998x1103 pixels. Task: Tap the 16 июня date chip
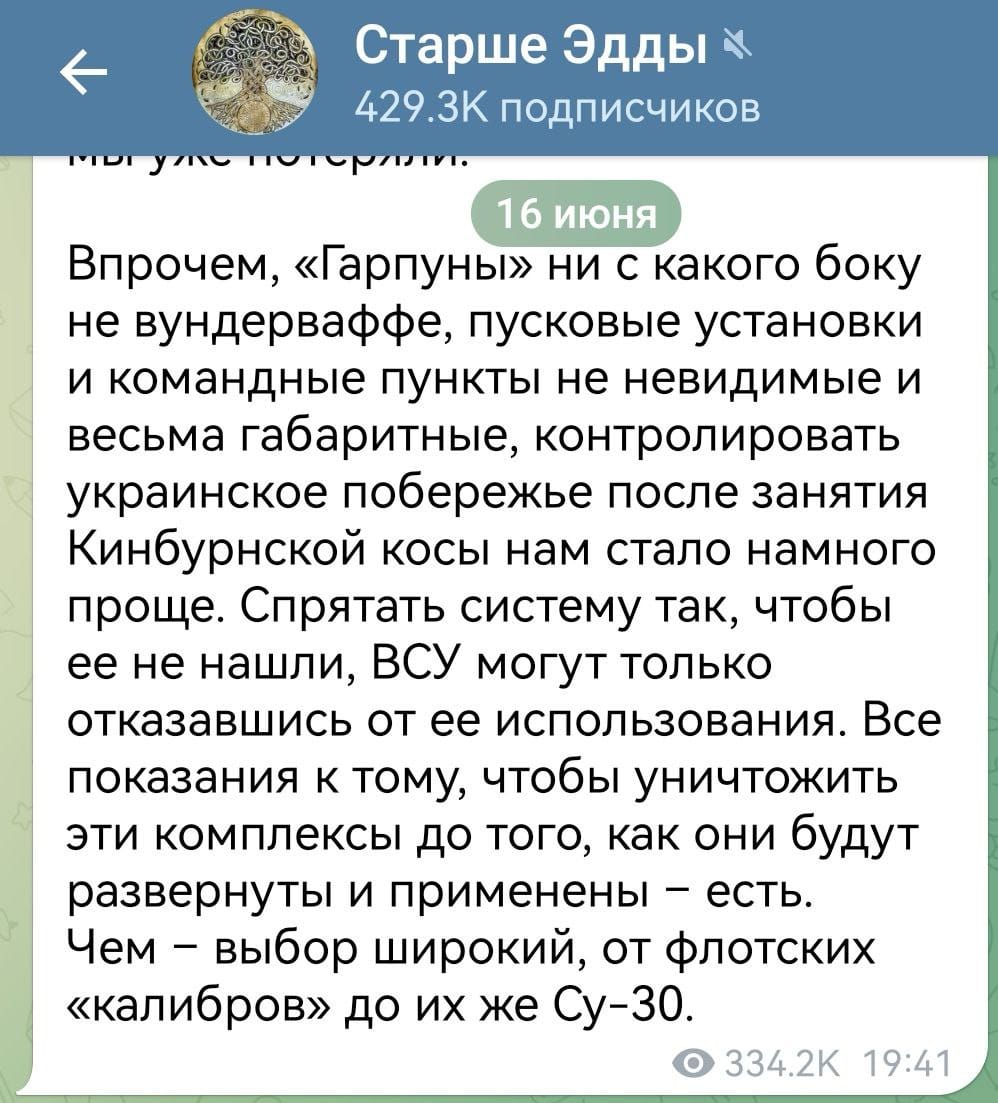[575, 213]
